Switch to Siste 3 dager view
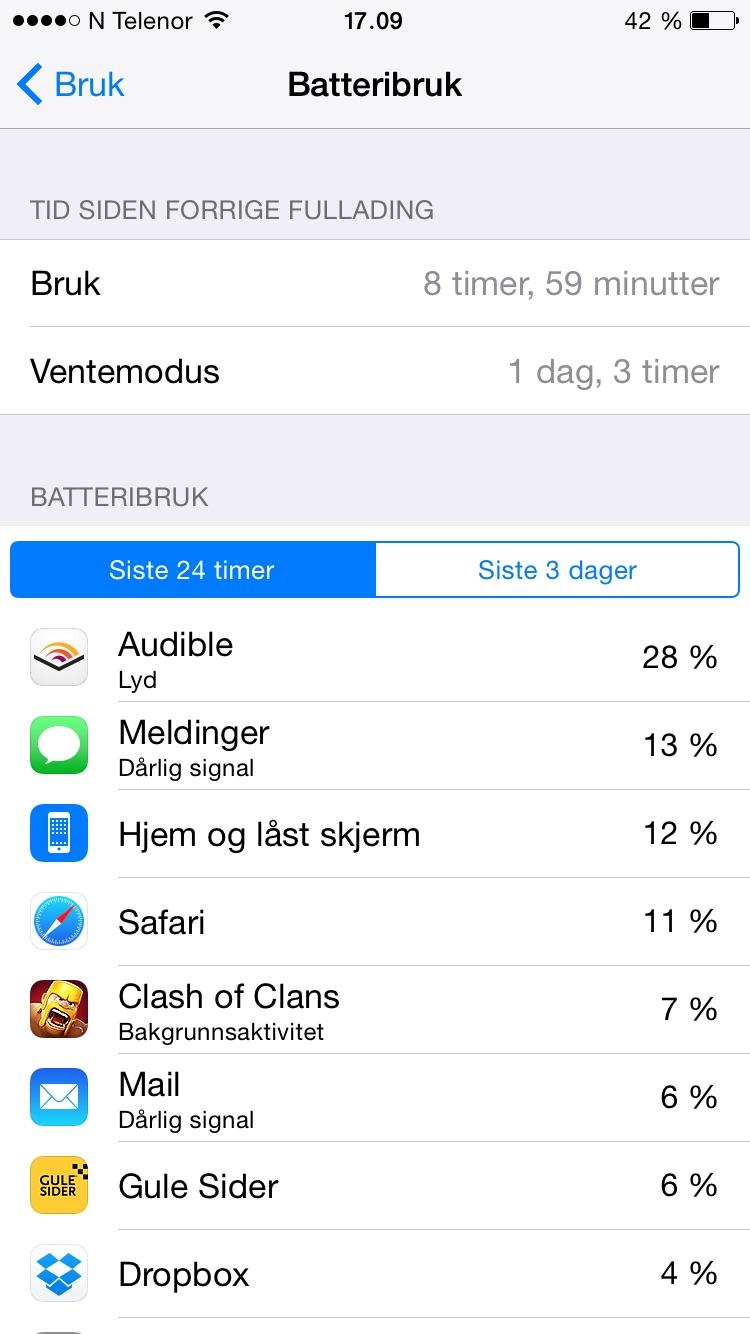The height and width of the screenshot is (1334, 750). [557, 570]
